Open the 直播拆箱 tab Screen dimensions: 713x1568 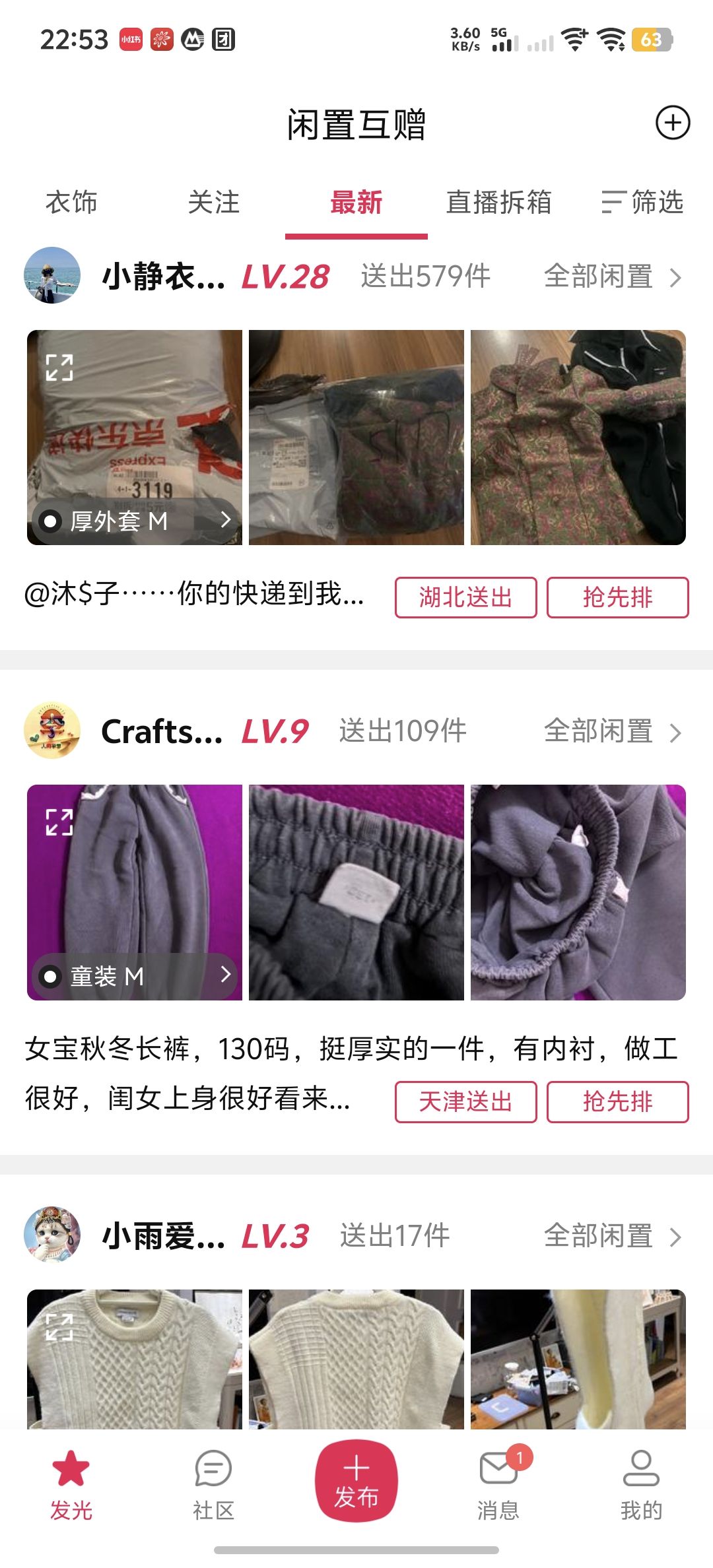[498, 202]
